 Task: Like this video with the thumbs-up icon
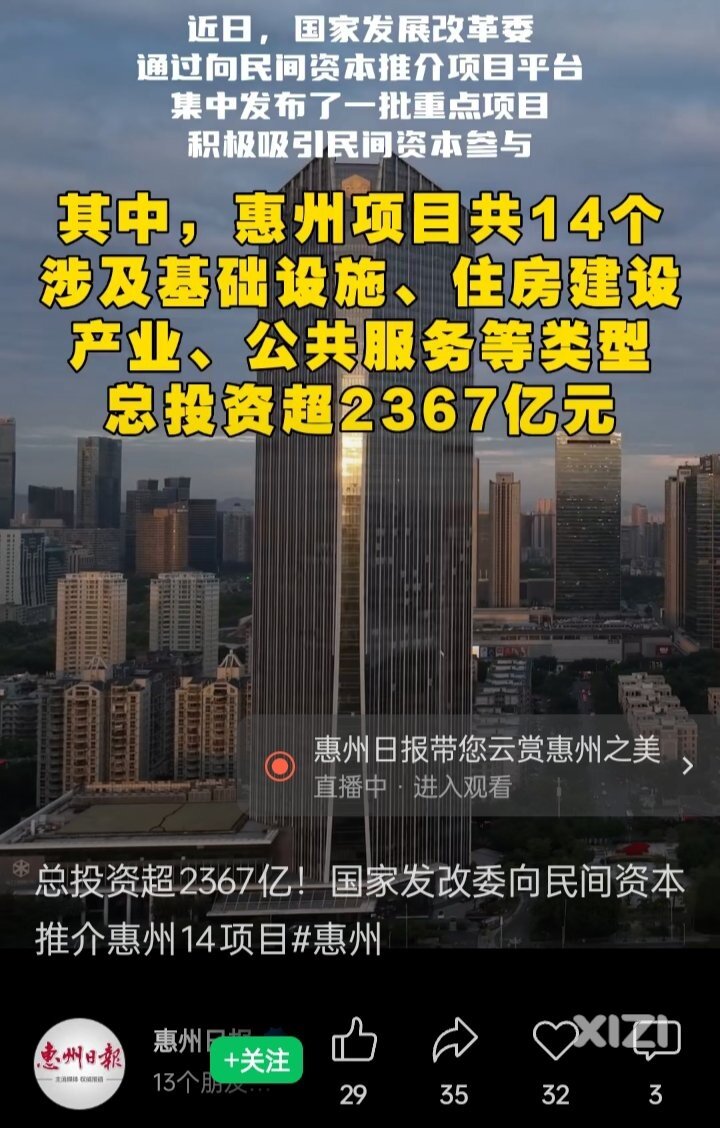(354, 1042)
